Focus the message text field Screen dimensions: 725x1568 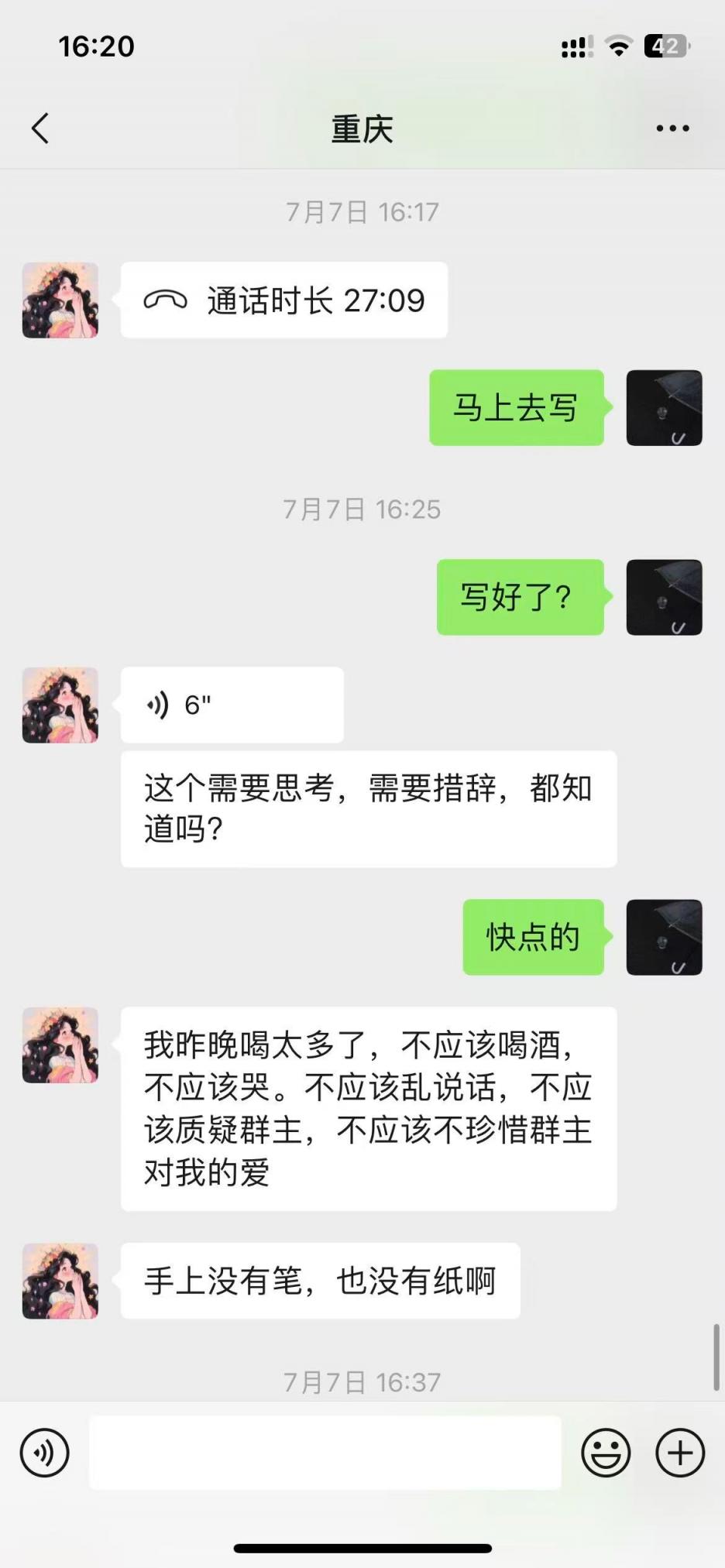coord(325,1453)
